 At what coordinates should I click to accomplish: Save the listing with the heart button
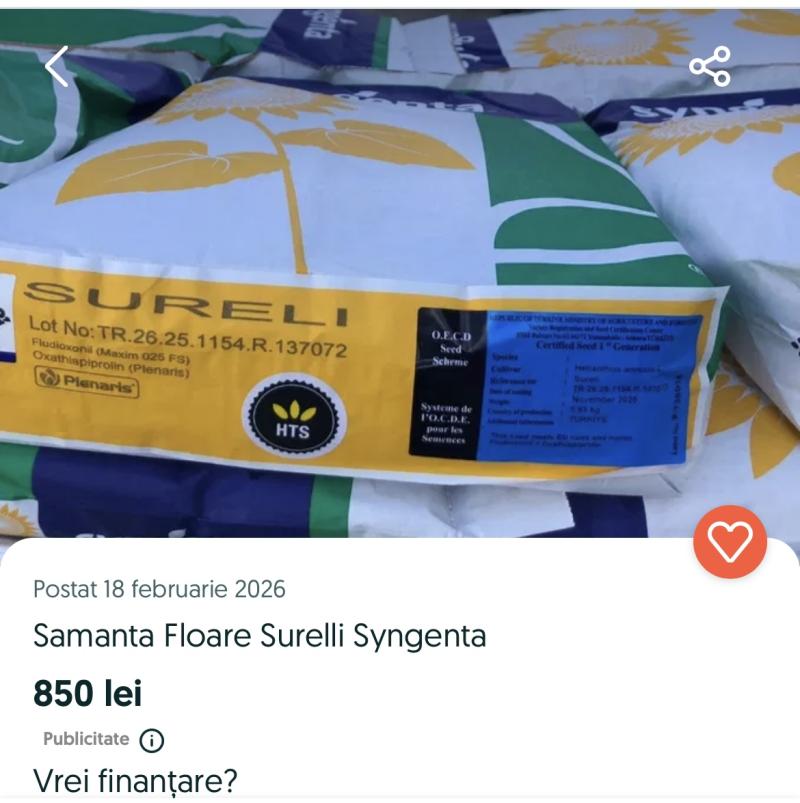coord(730,542)
